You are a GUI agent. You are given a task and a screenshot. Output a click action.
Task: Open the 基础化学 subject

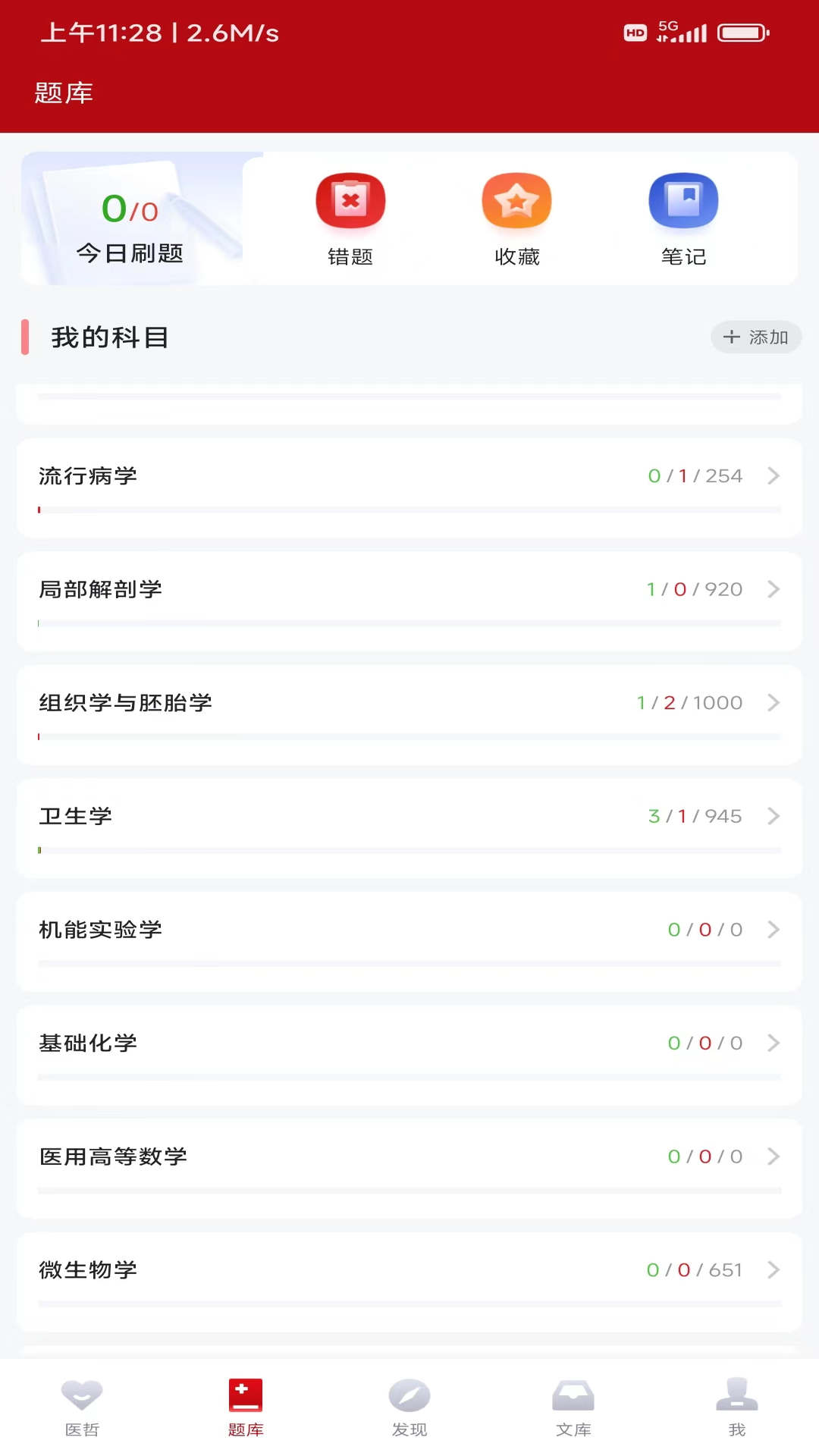(x=409, y=1043)
